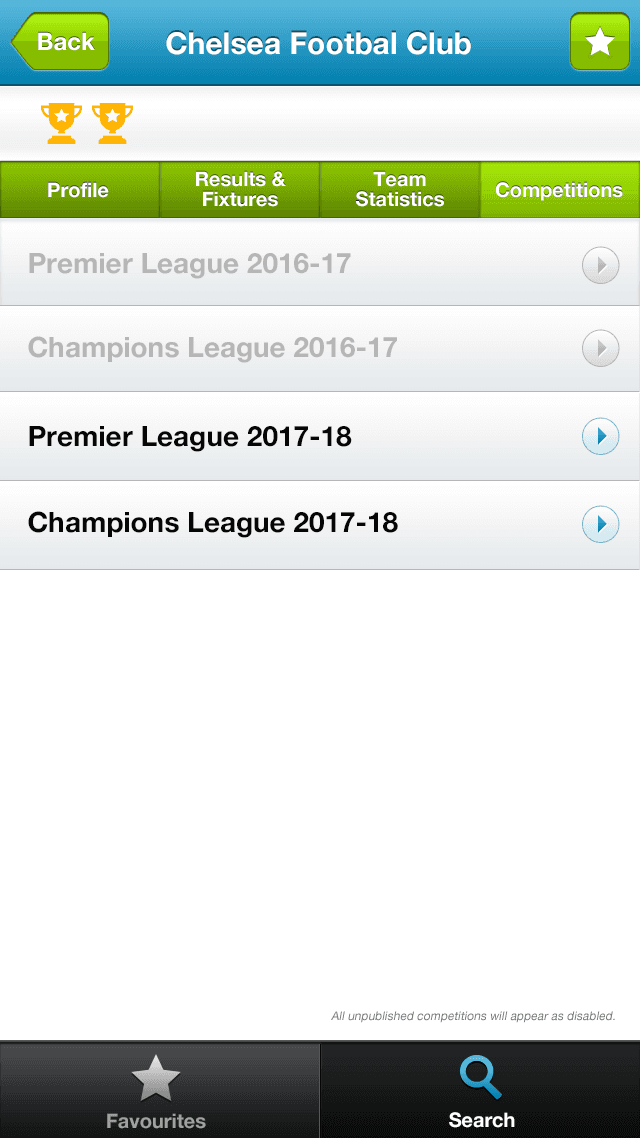Viewport: 640px width, 1138px height.
Task: Open the Search section
Action: pos(481,1092)
